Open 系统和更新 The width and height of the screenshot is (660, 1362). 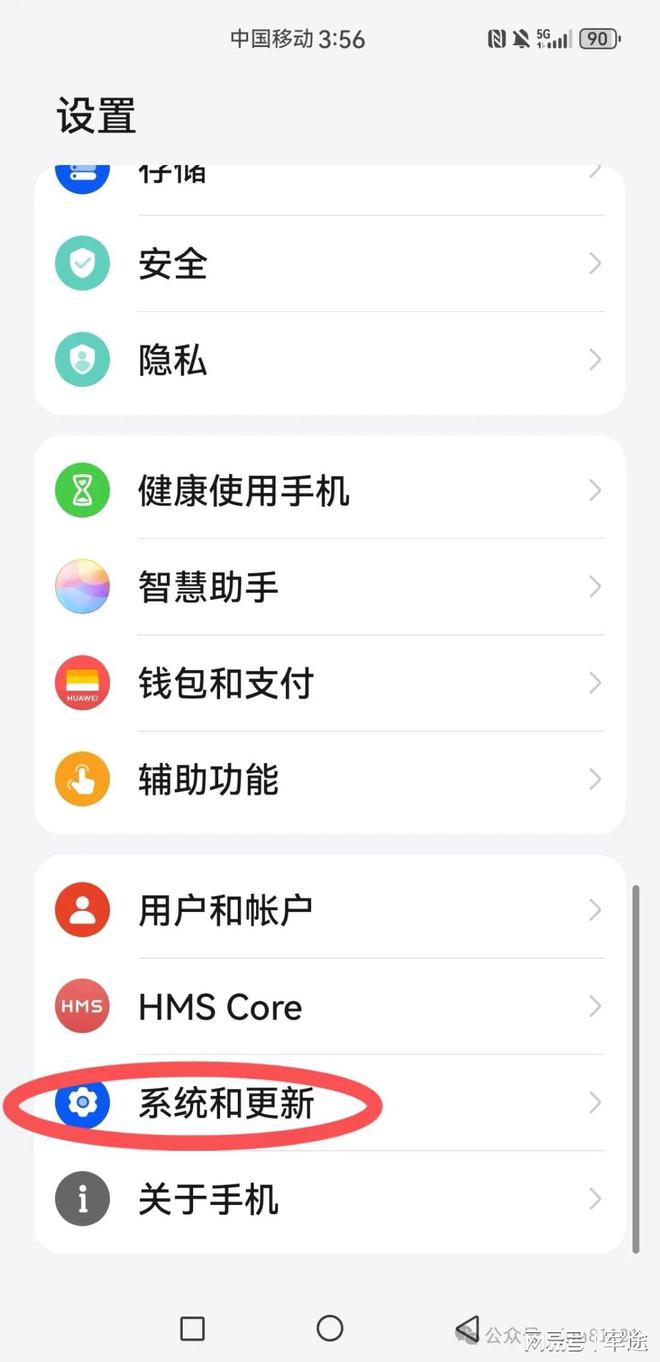tap(330, 1103)
